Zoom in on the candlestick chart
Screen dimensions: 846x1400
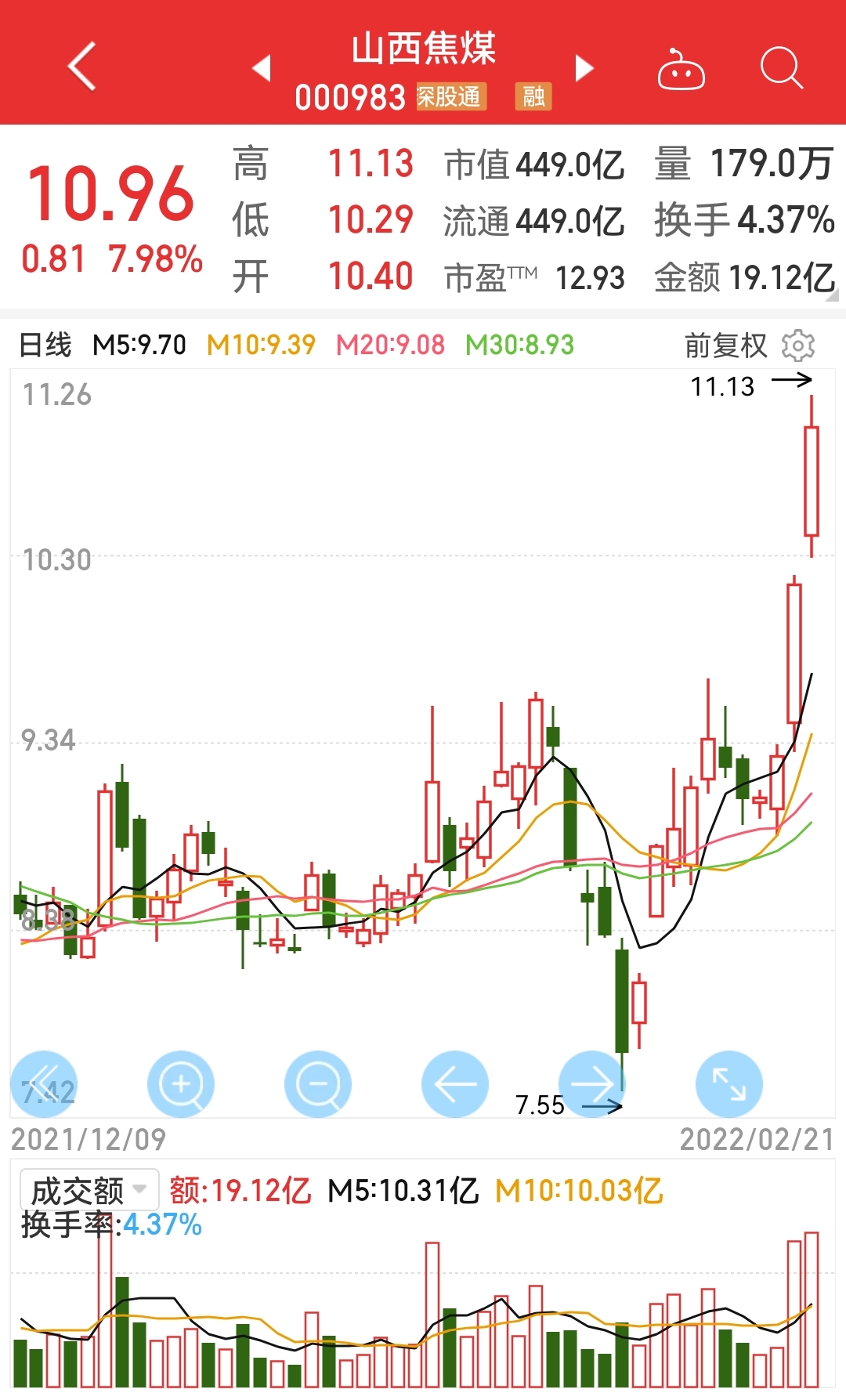point(181,1084)
